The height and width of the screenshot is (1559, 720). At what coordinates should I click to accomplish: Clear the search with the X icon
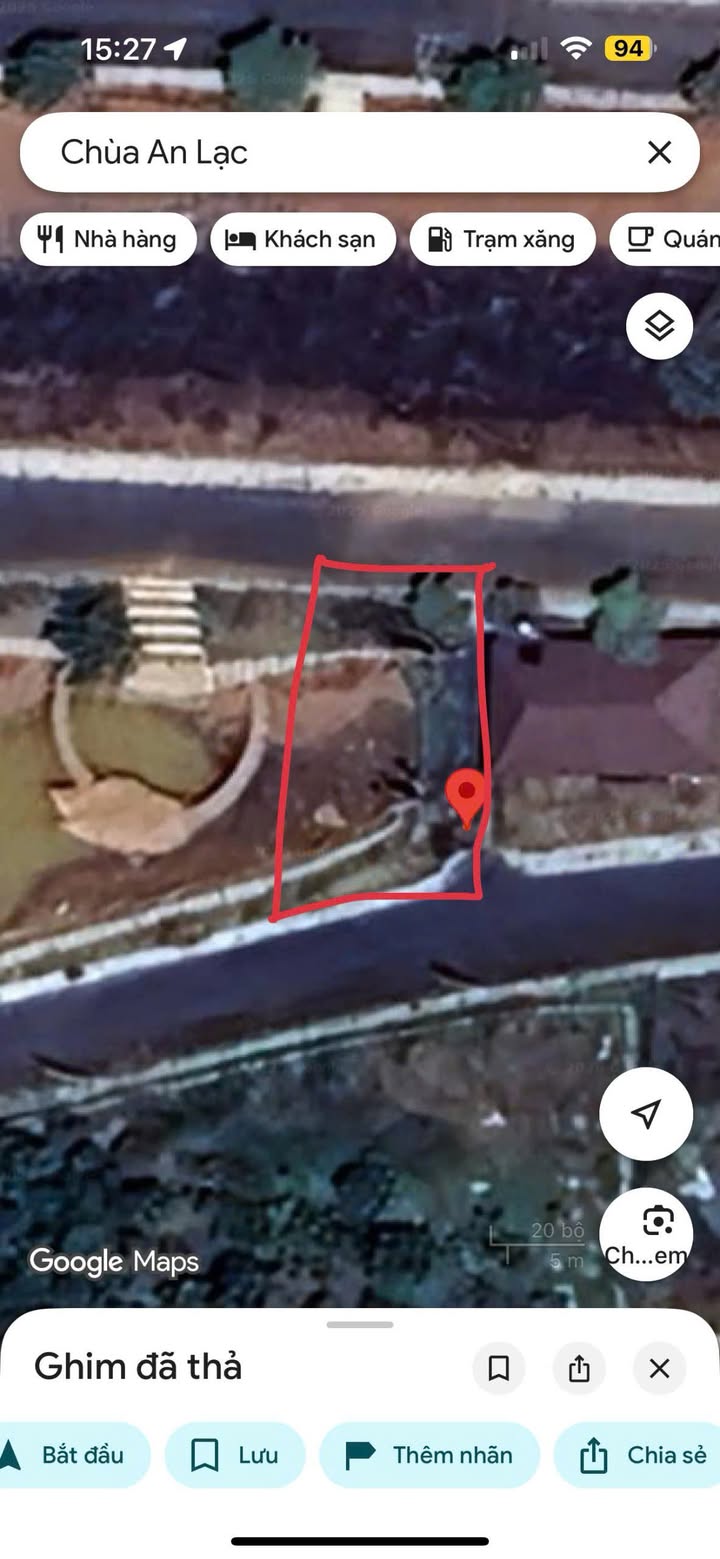click(x=659, y=152)
